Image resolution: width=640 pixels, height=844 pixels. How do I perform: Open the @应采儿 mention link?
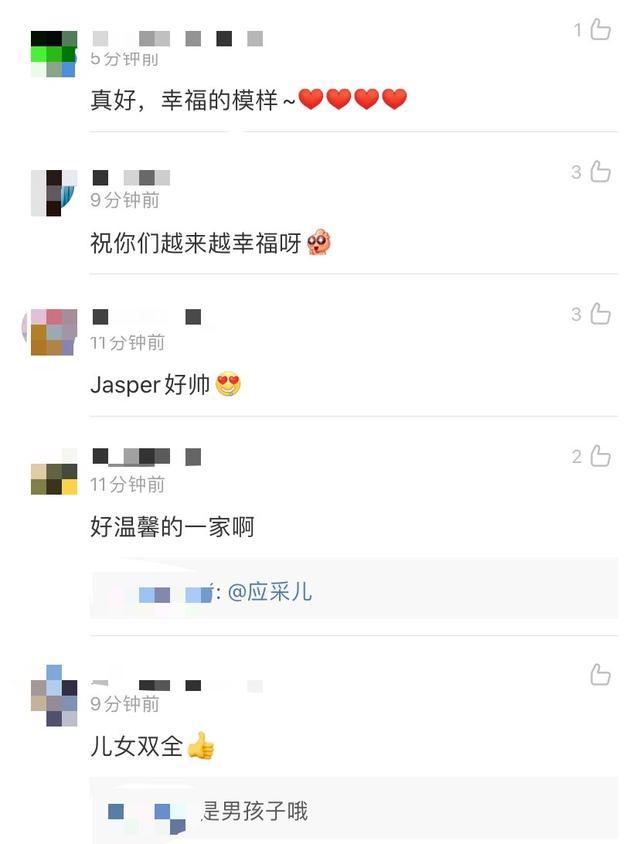point(270,592)
